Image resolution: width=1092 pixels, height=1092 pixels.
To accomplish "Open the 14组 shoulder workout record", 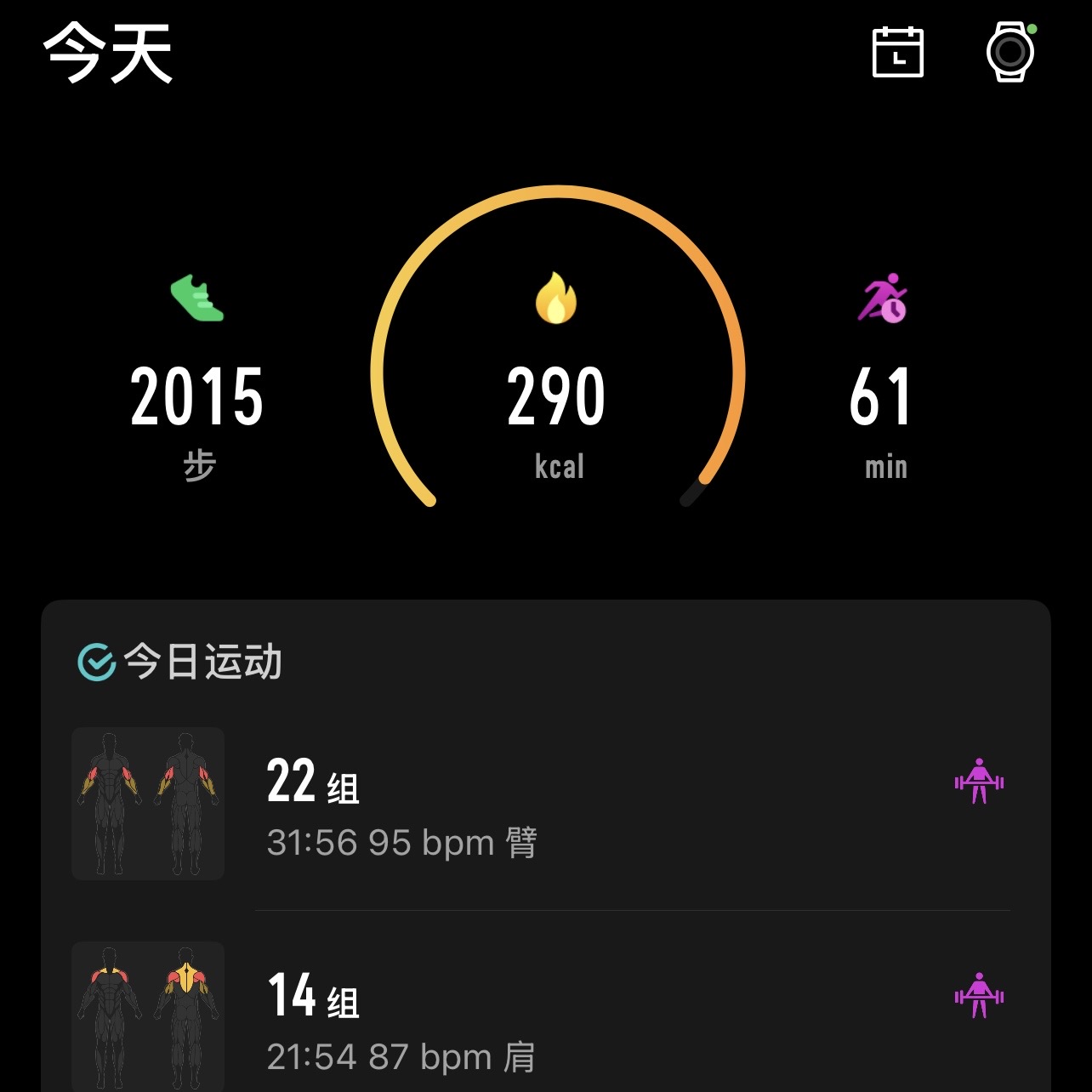I will 544,1016.
